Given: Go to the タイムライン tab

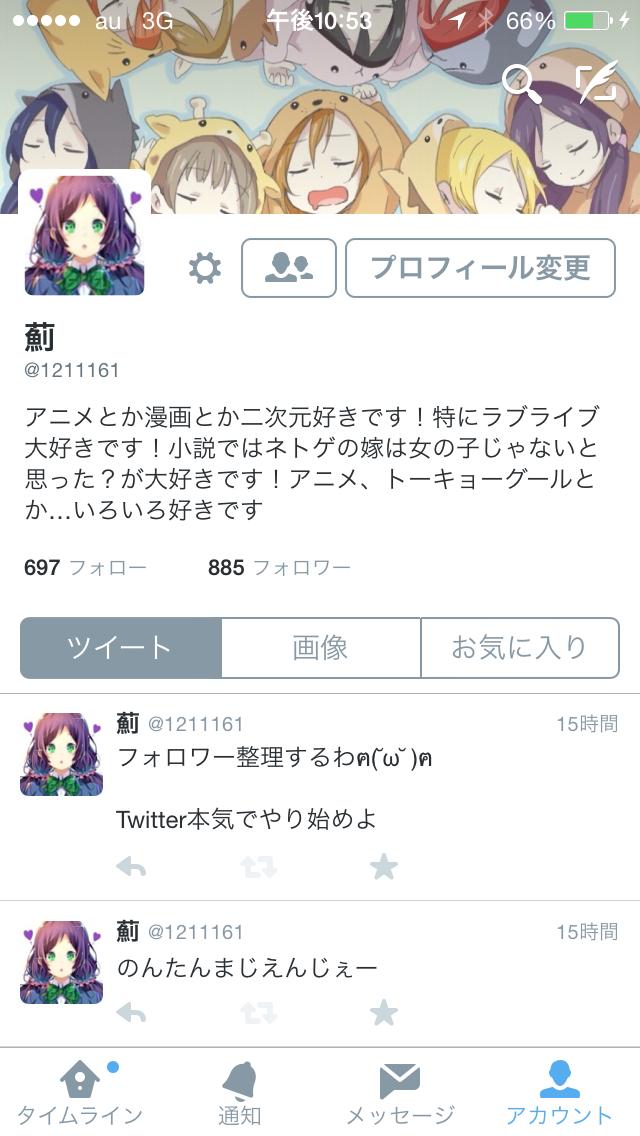Looking at the screenshot, I should coord(80,1092).
